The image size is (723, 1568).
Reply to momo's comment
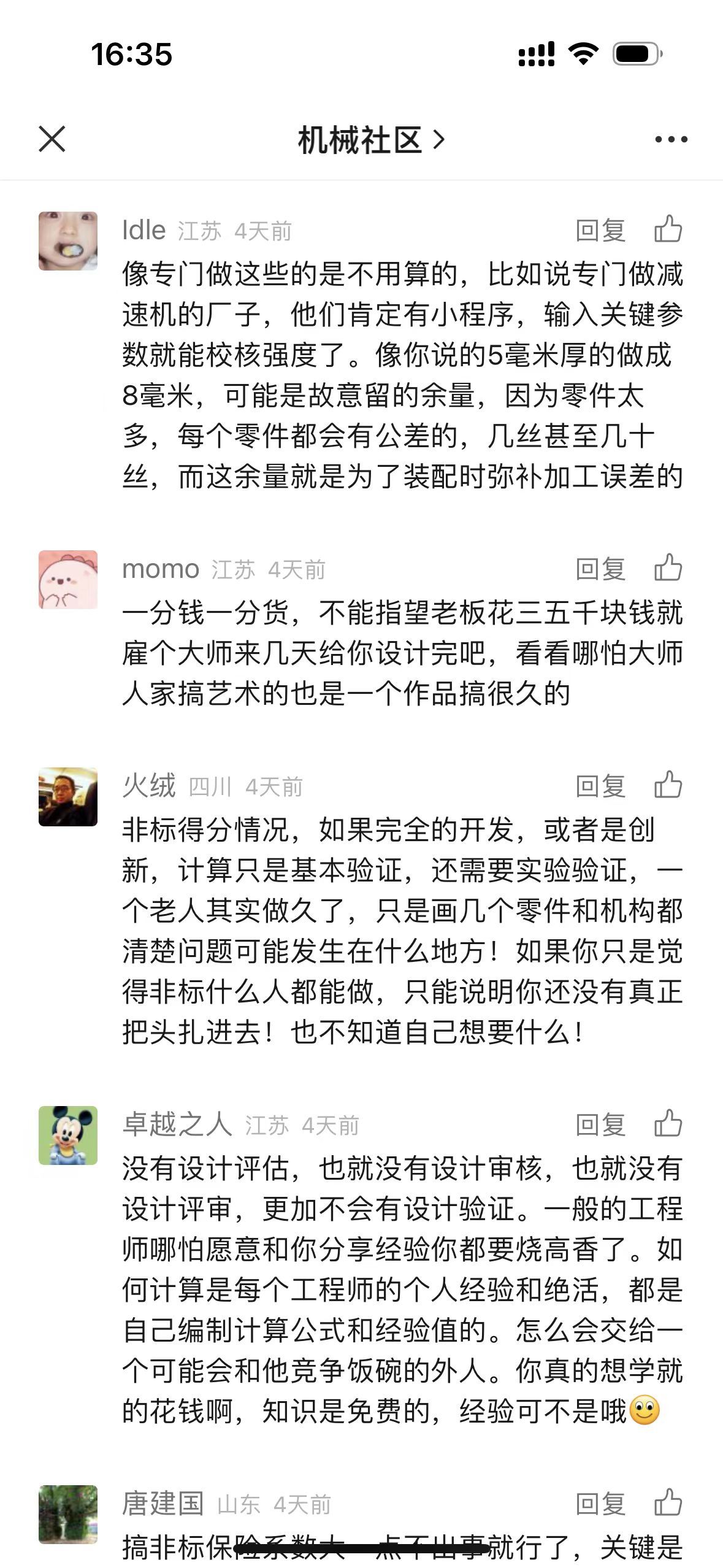[x=600, y=569]
